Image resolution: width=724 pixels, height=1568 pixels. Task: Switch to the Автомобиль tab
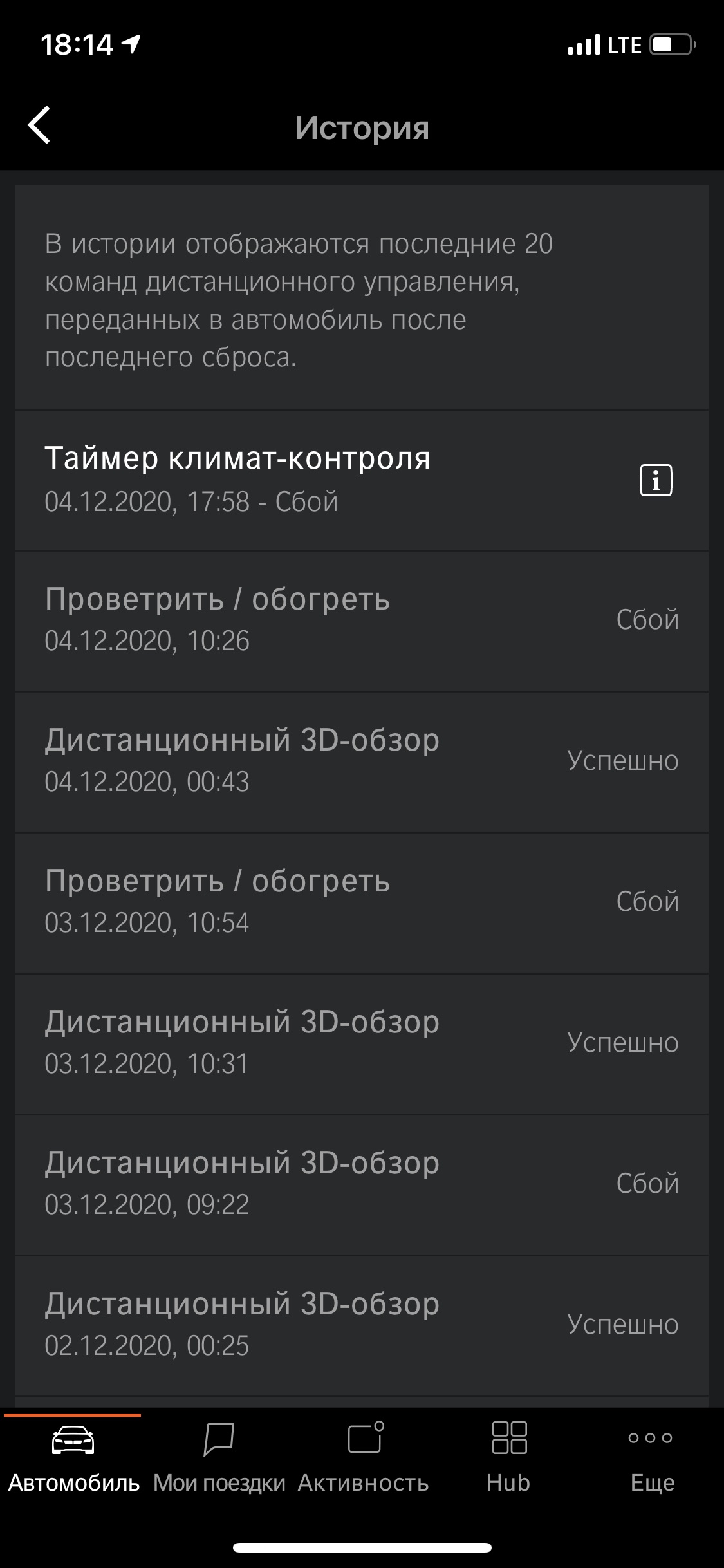click(x=73, y=1459)
